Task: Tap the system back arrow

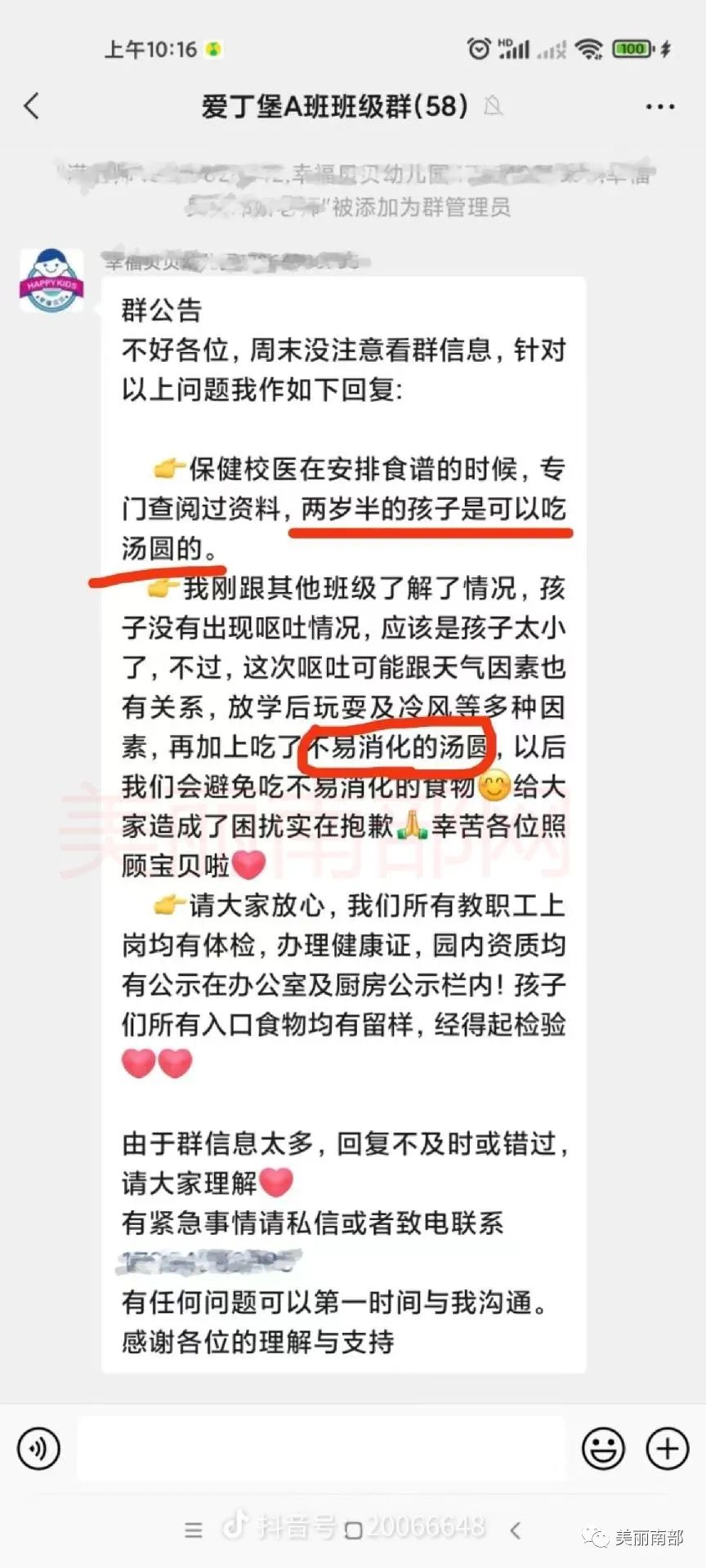Action: (515, 1530)
